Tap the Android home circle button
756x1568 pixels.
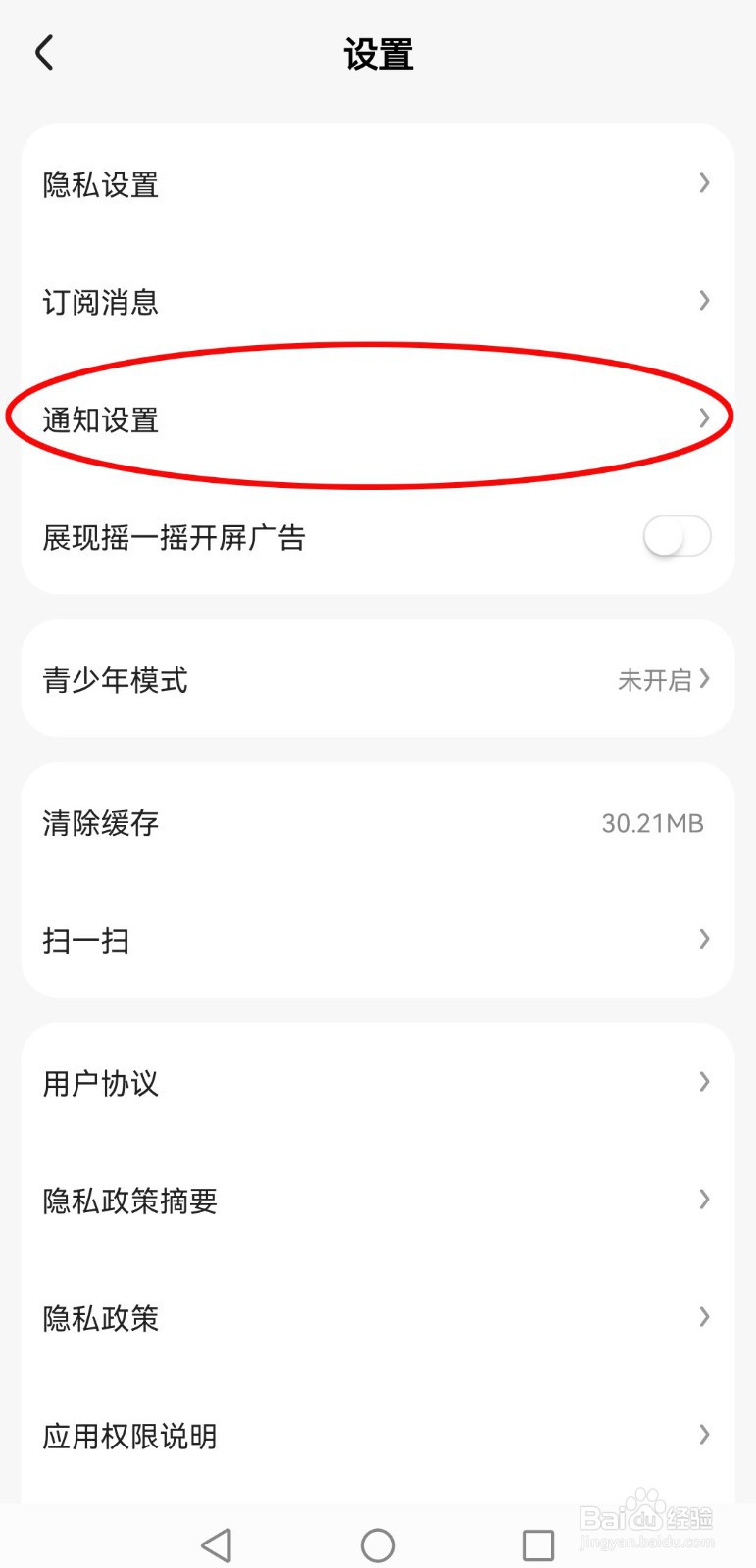378,1543
